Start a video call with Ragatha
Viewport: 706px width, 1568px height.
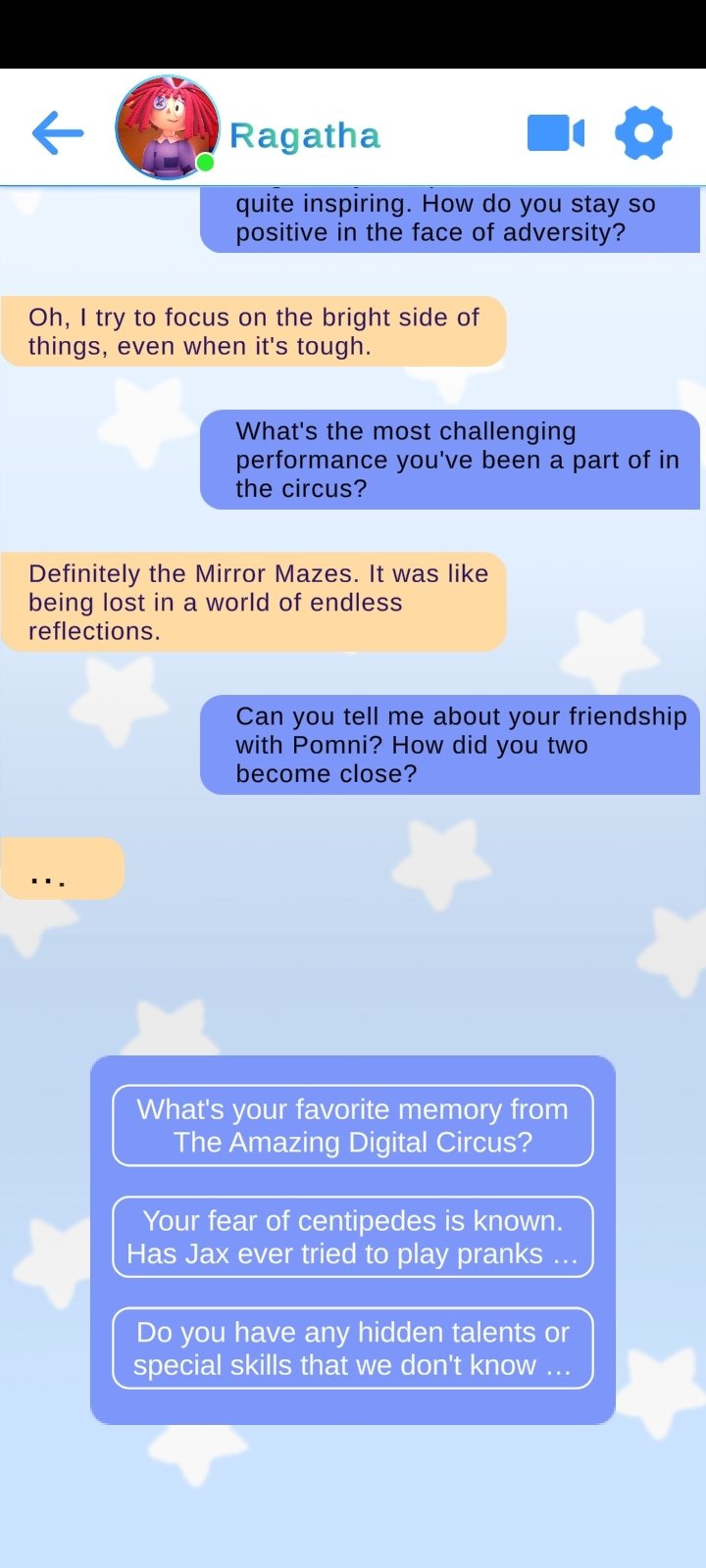(555, 133)
